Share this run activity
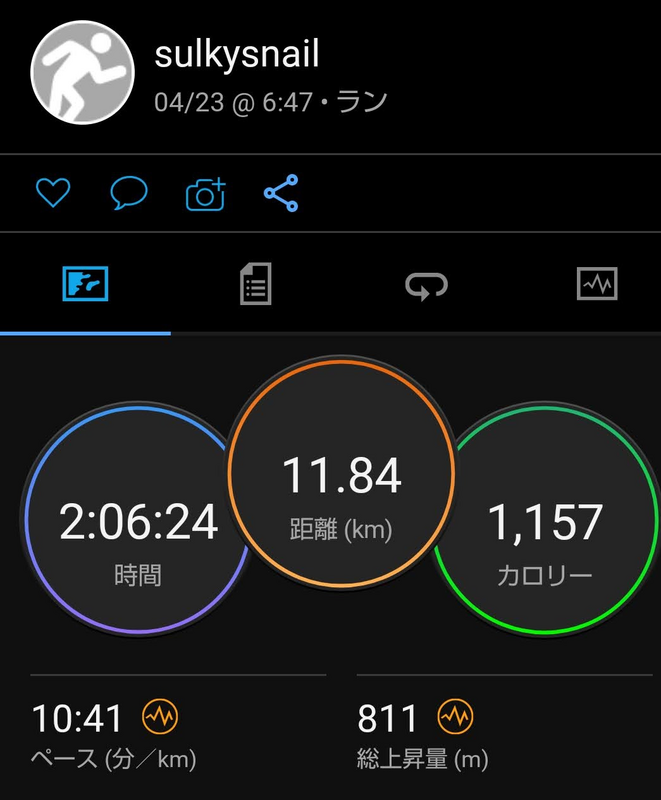Screen dimensions: 661x800 click(x=281, y=193)
